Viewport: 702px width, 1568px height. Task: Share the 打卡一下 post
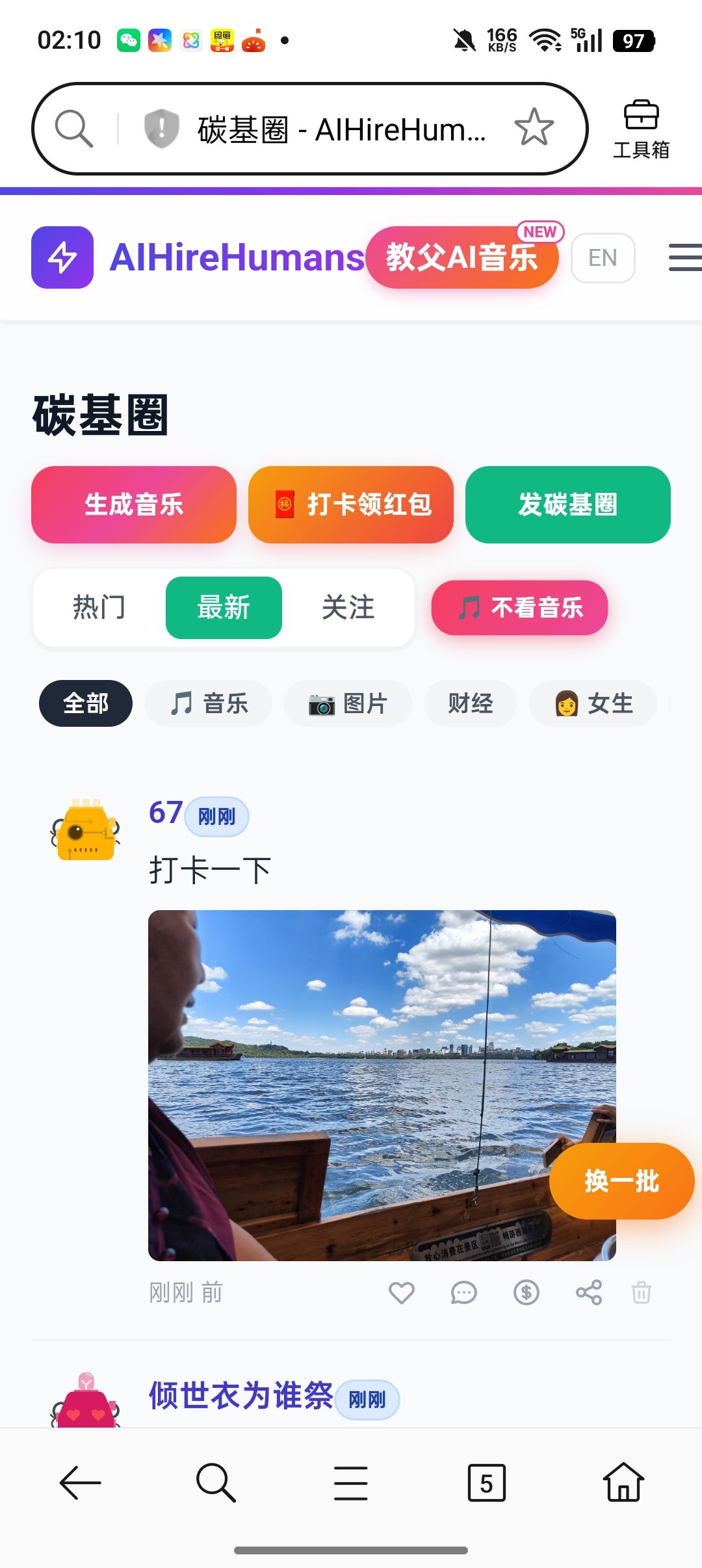coord(588,1293)
